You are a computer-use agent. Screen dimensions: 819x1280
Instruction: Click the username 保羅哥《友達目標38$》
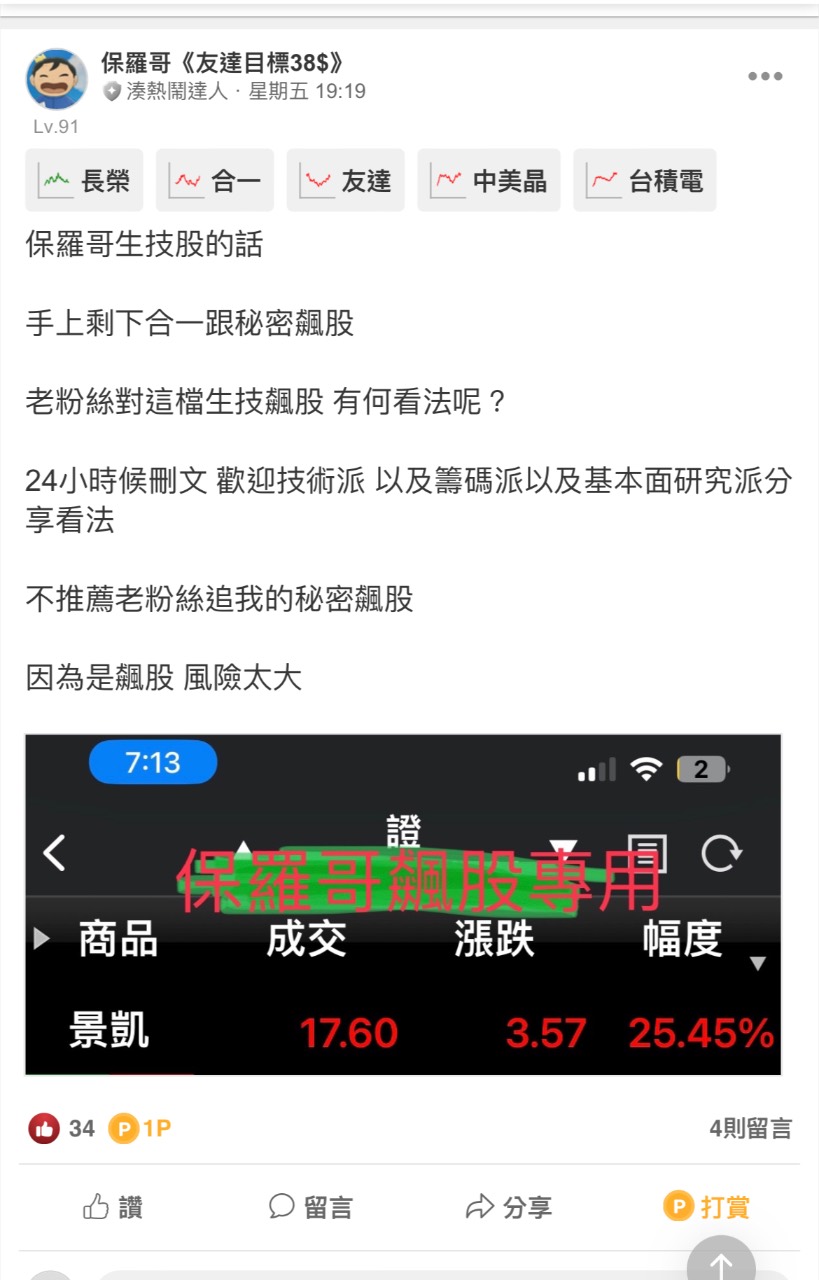[x=219, y=62]
